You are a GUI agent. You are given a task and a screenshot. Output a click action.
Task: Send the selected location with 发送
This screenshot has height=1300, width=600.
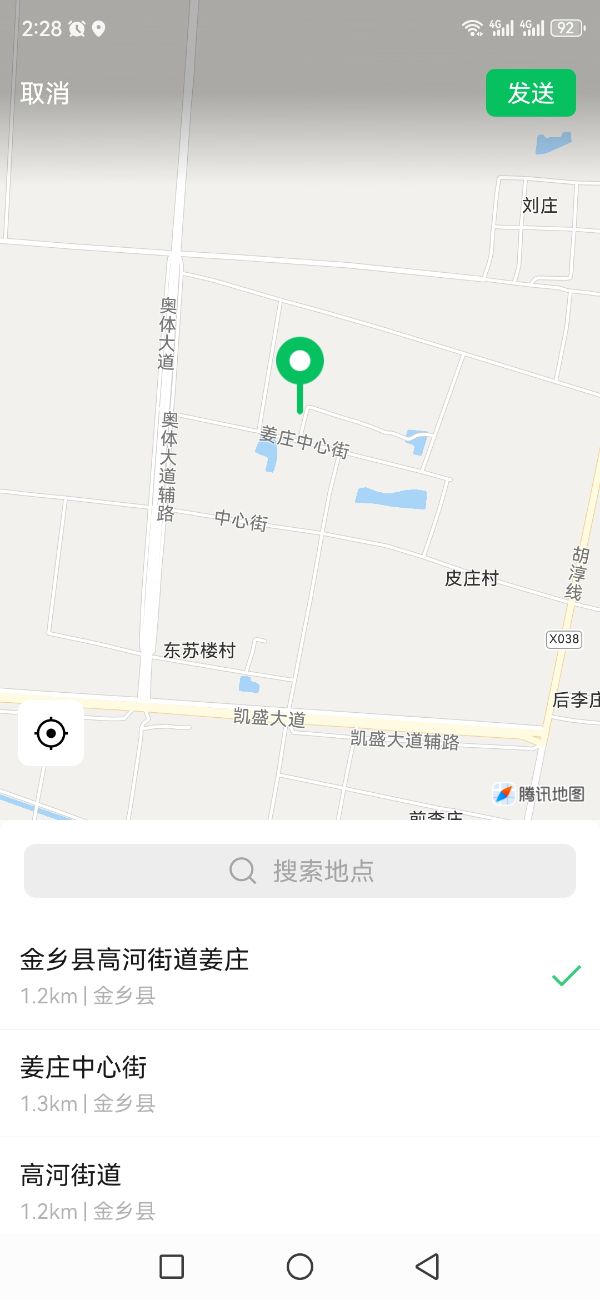(x=531, y=93)
